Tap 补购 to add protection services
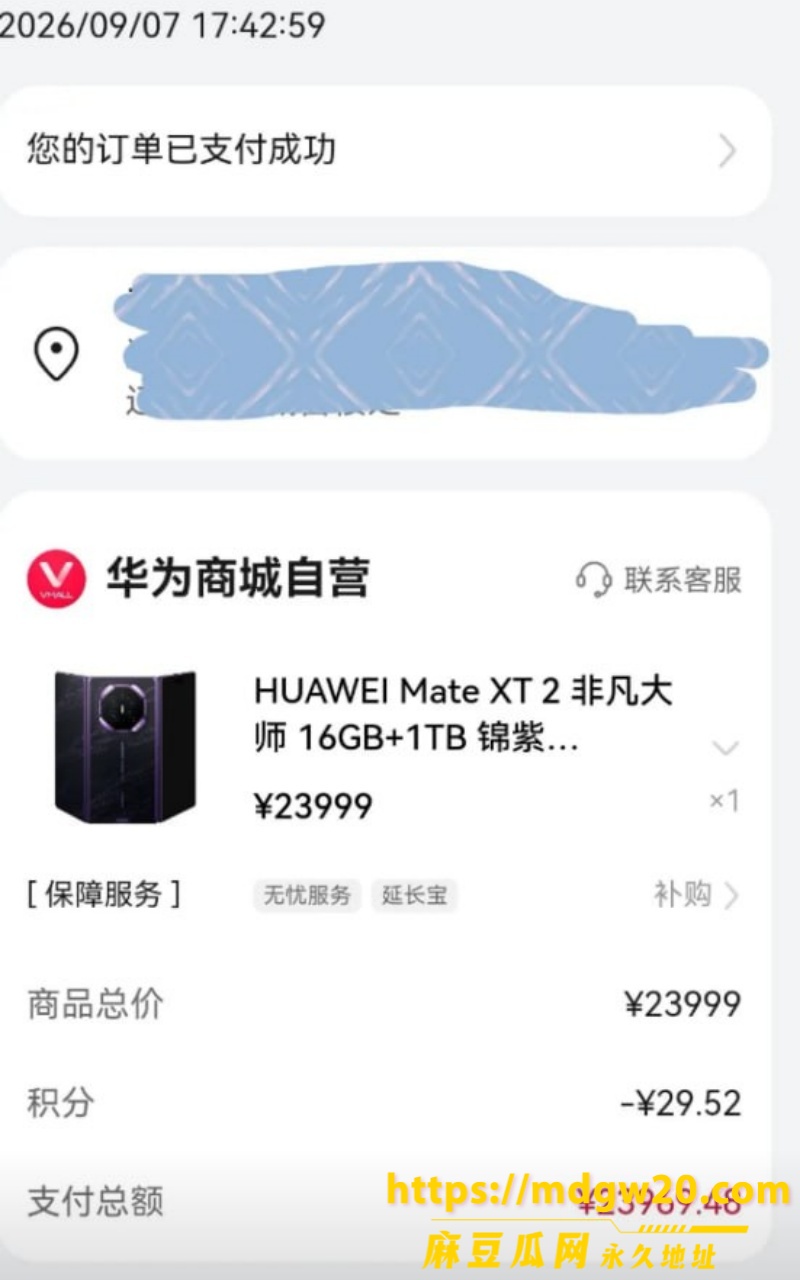 [697, 894]
